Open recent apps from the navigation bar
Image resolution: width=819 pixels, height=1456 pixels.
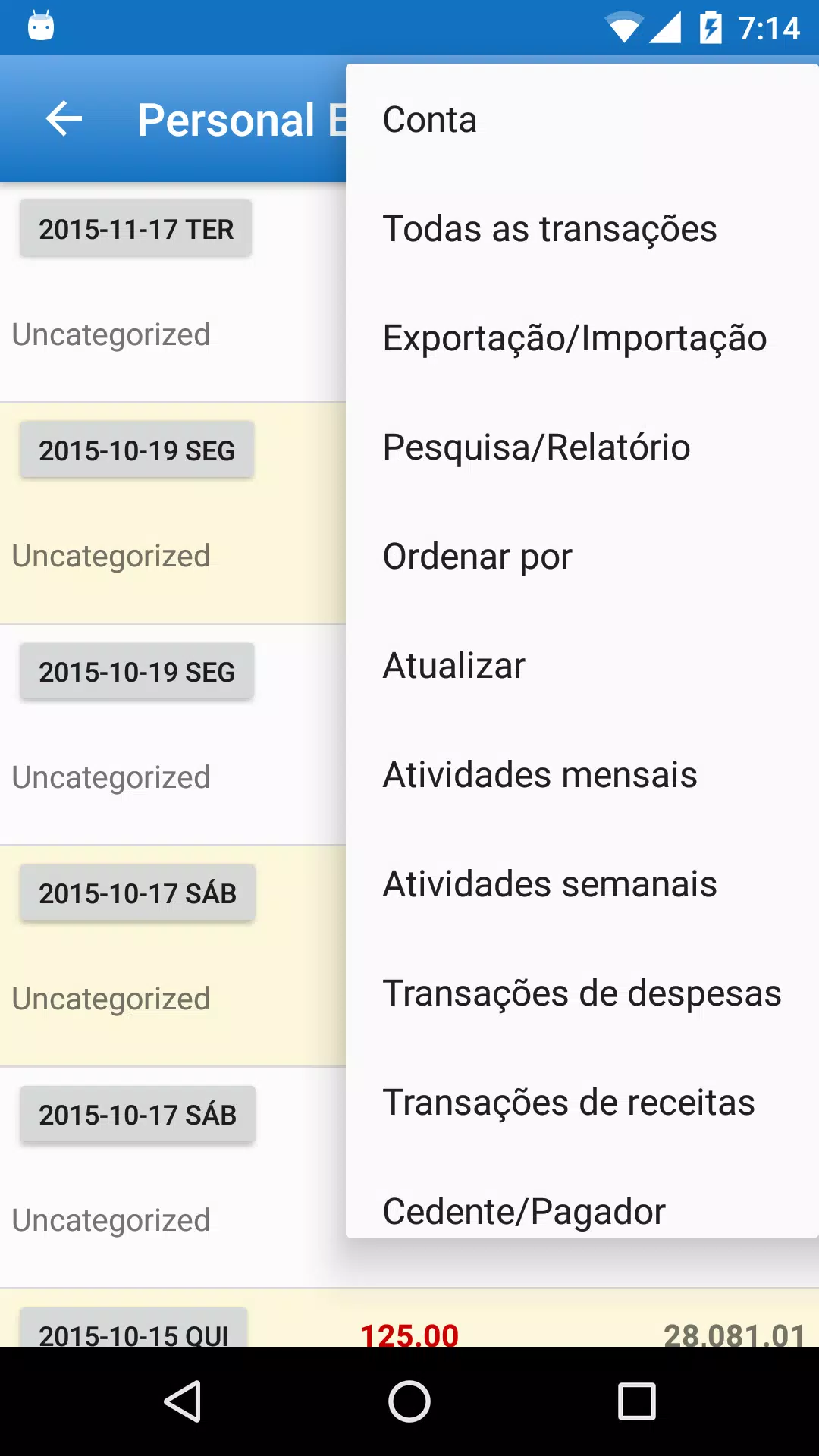coord(637,1401)
